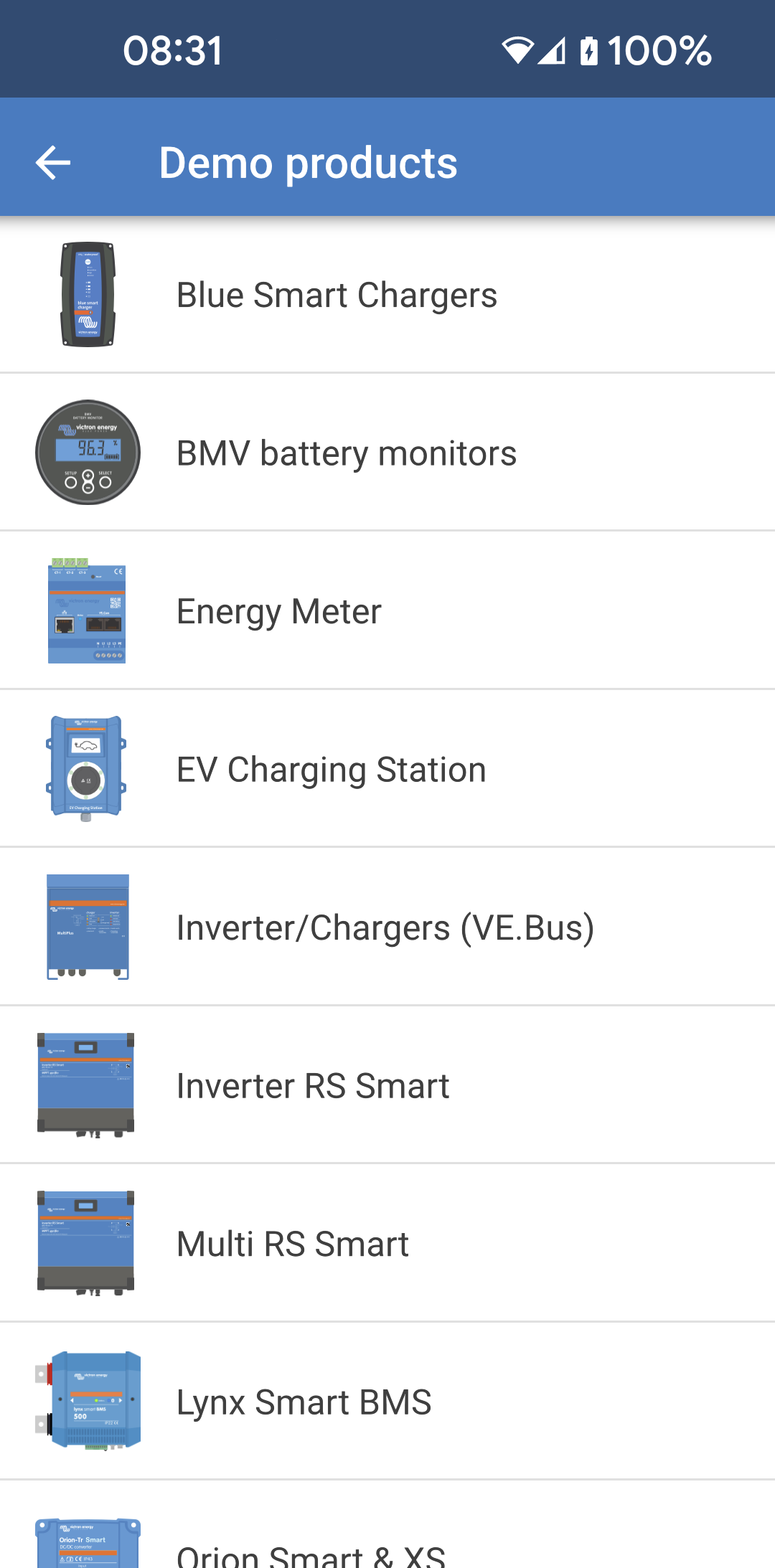
Task: Open the Lynx Smart BMS demo
Action: coord(387,1402)
